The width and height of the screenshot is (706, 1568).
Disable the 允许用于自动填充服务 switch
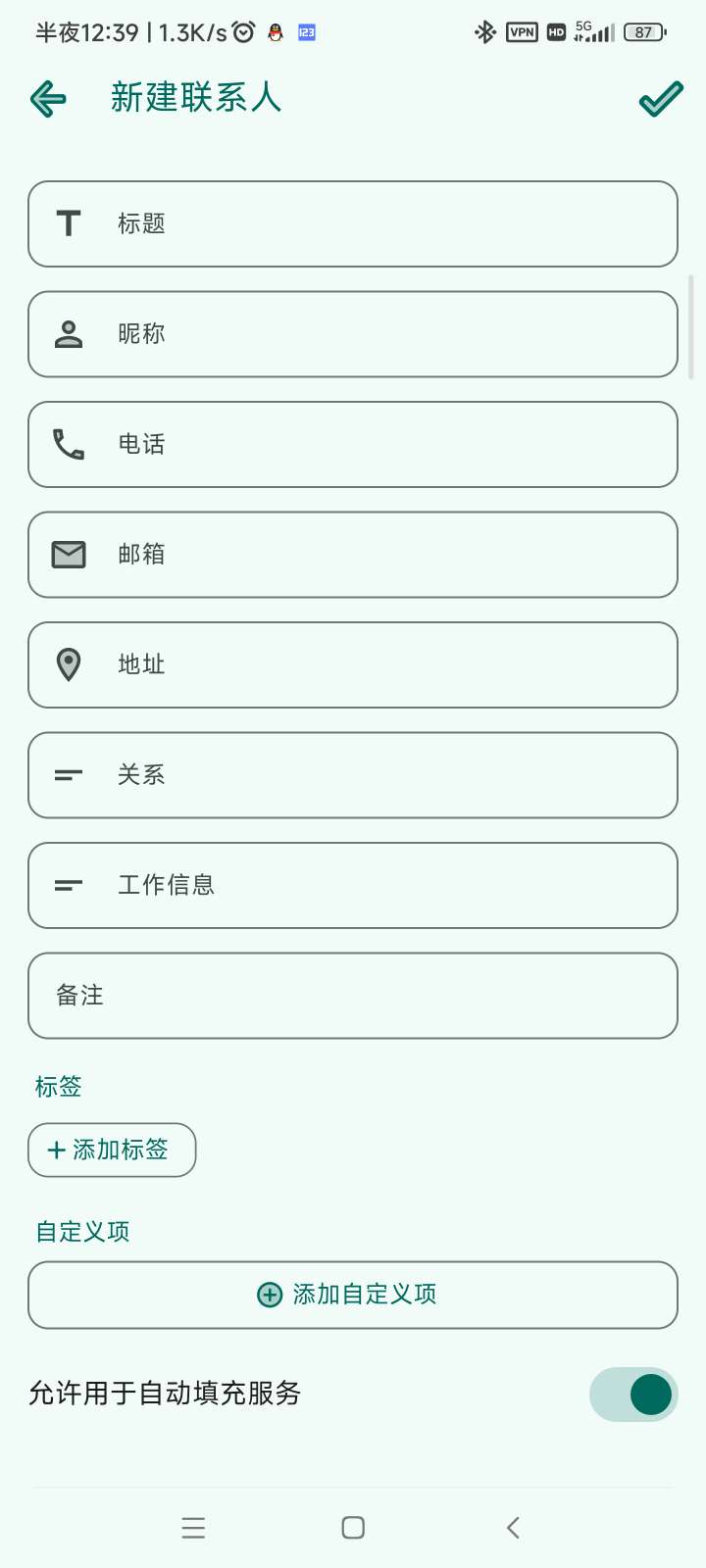click(x=633, y=1394)
